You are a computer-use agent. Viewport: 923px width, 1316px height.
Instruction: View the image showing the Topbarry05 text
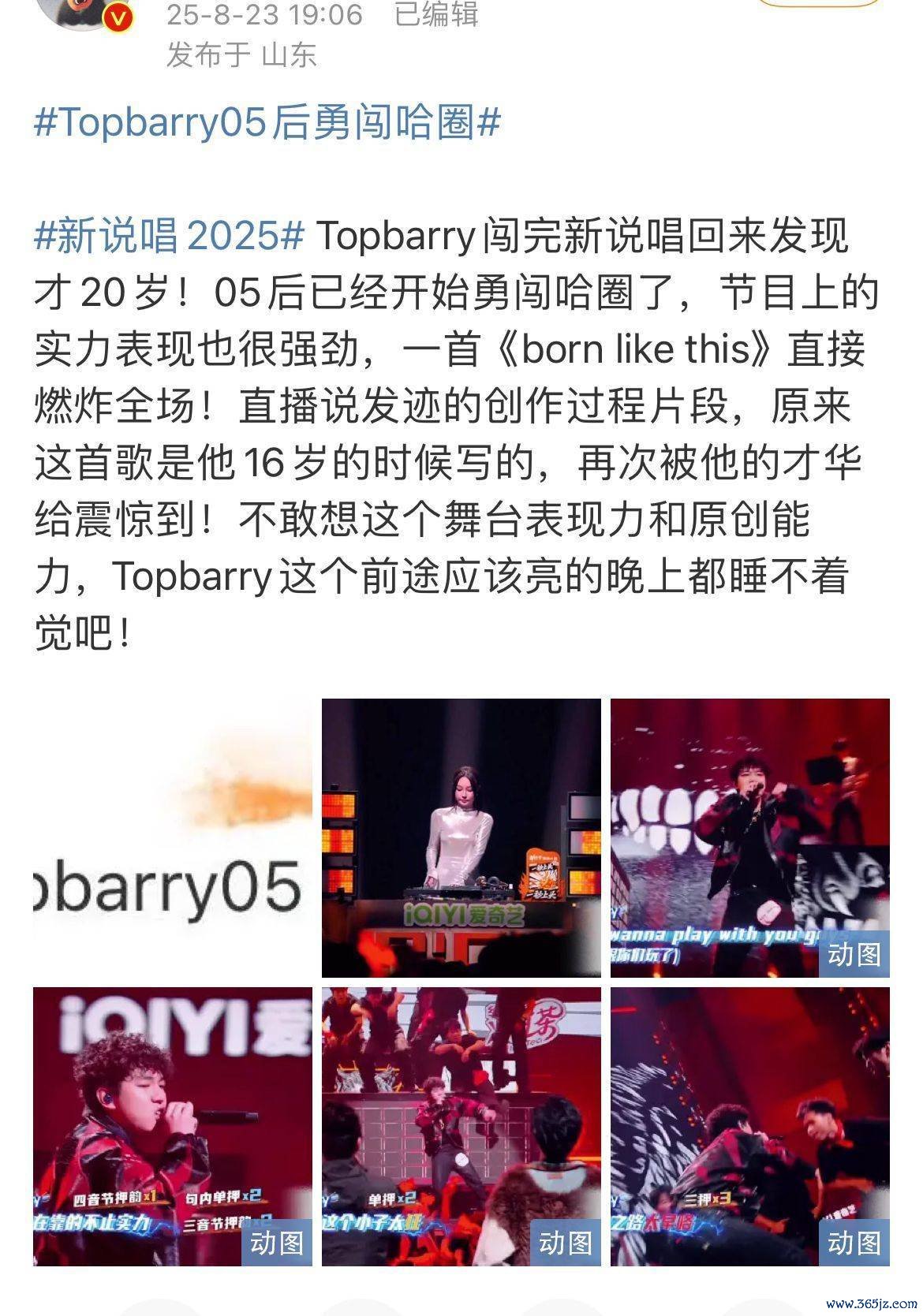tap(172, 838)
